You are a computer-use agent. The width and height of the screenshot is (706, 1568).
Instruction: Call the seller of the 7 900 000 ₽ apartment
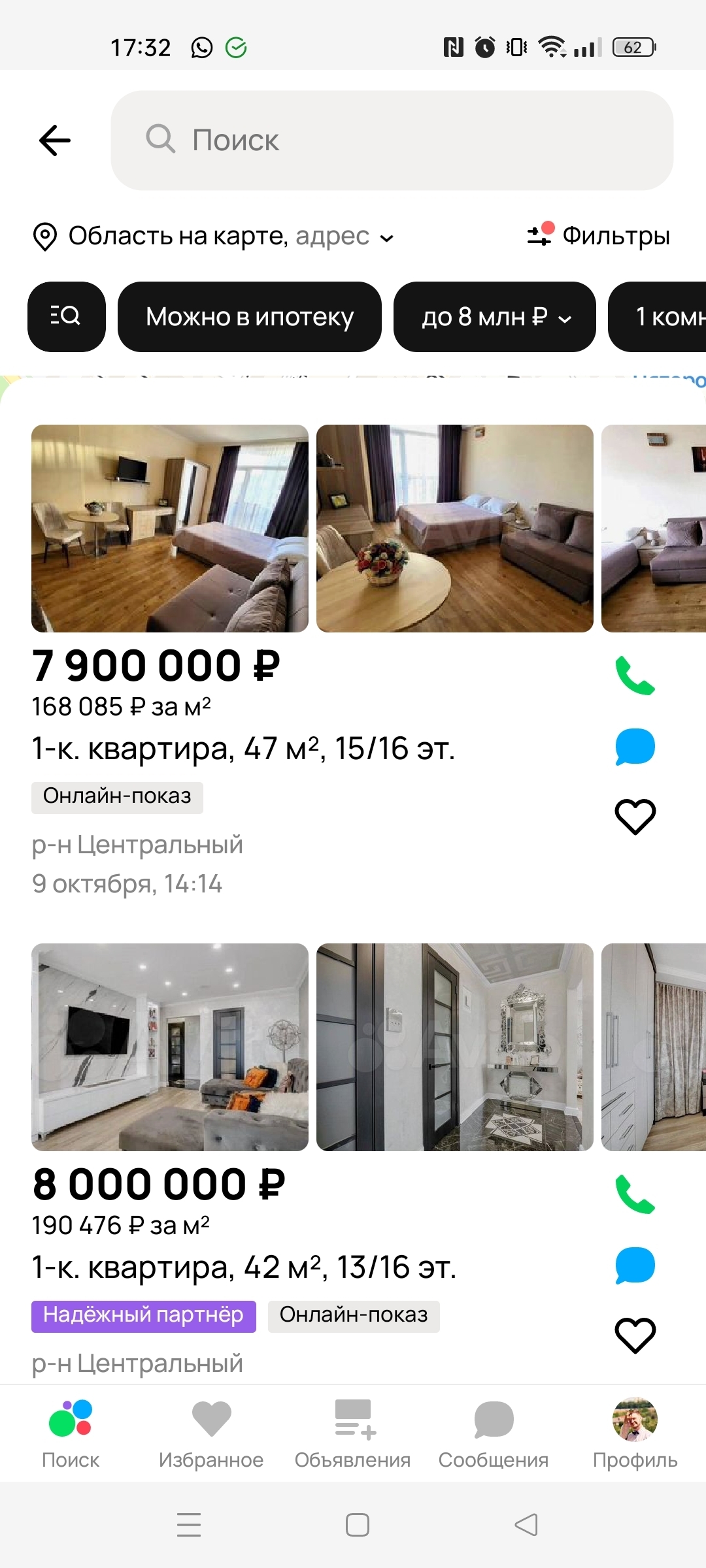point(635,676)
